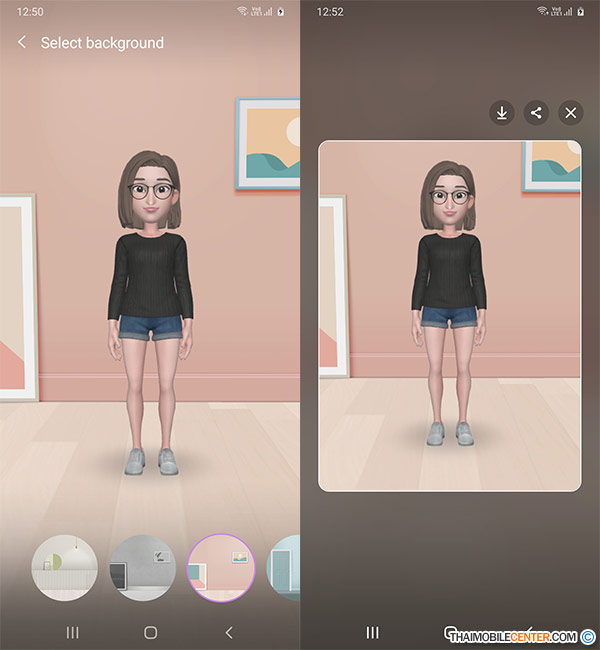
Task: Choose the gray wall background thumbnail
Action: [x=142, y=567]
